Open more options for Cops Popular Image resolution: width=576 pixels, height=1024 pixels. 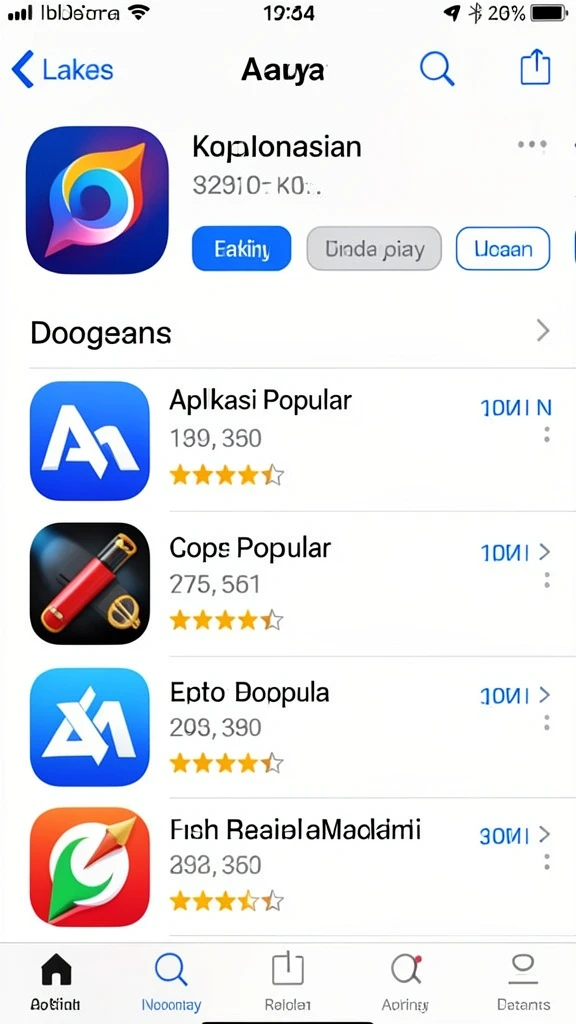pos(547,580)
